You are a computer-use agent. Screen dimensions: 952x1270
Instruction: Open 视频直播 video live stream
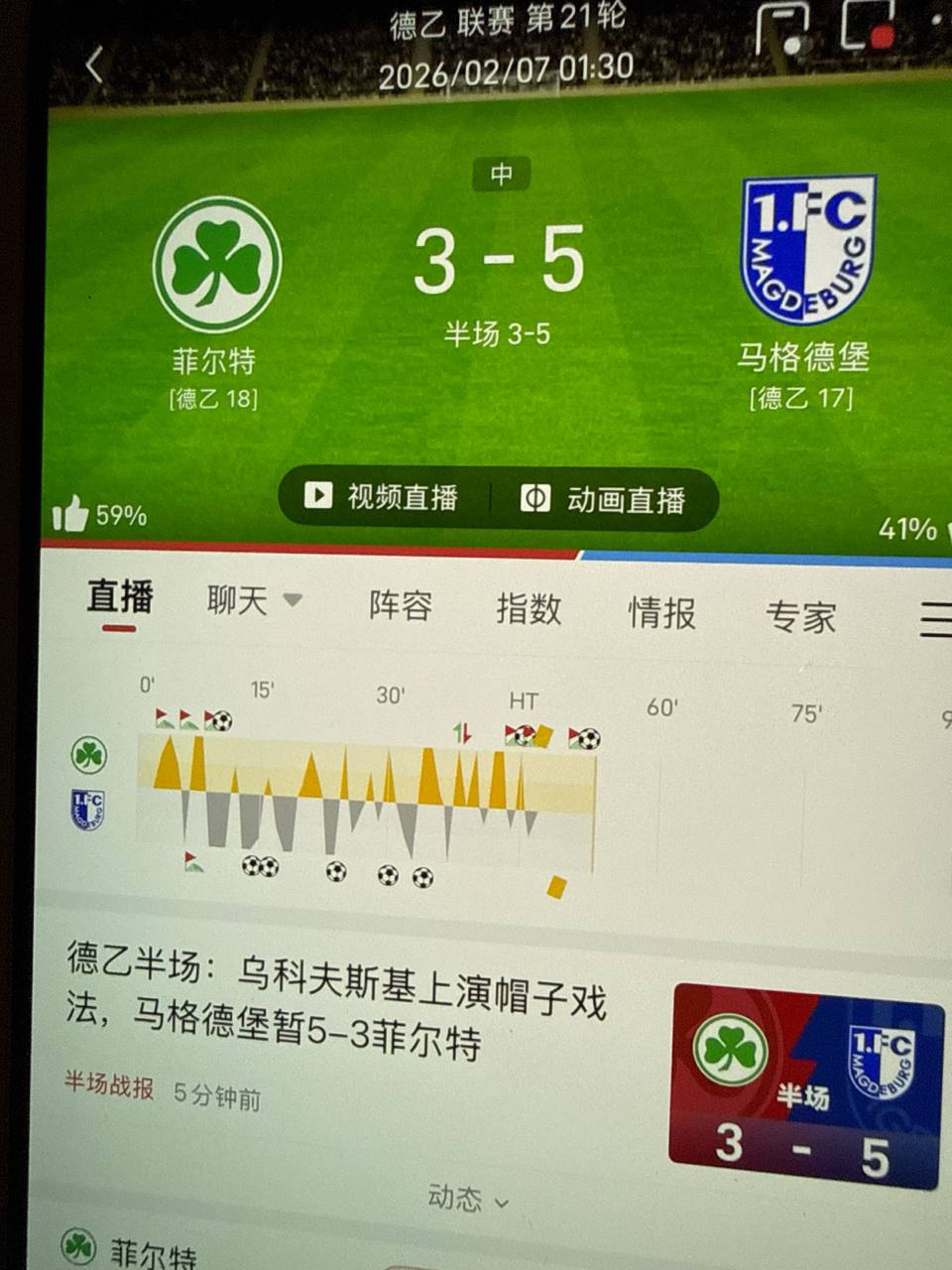pos(385,496)
